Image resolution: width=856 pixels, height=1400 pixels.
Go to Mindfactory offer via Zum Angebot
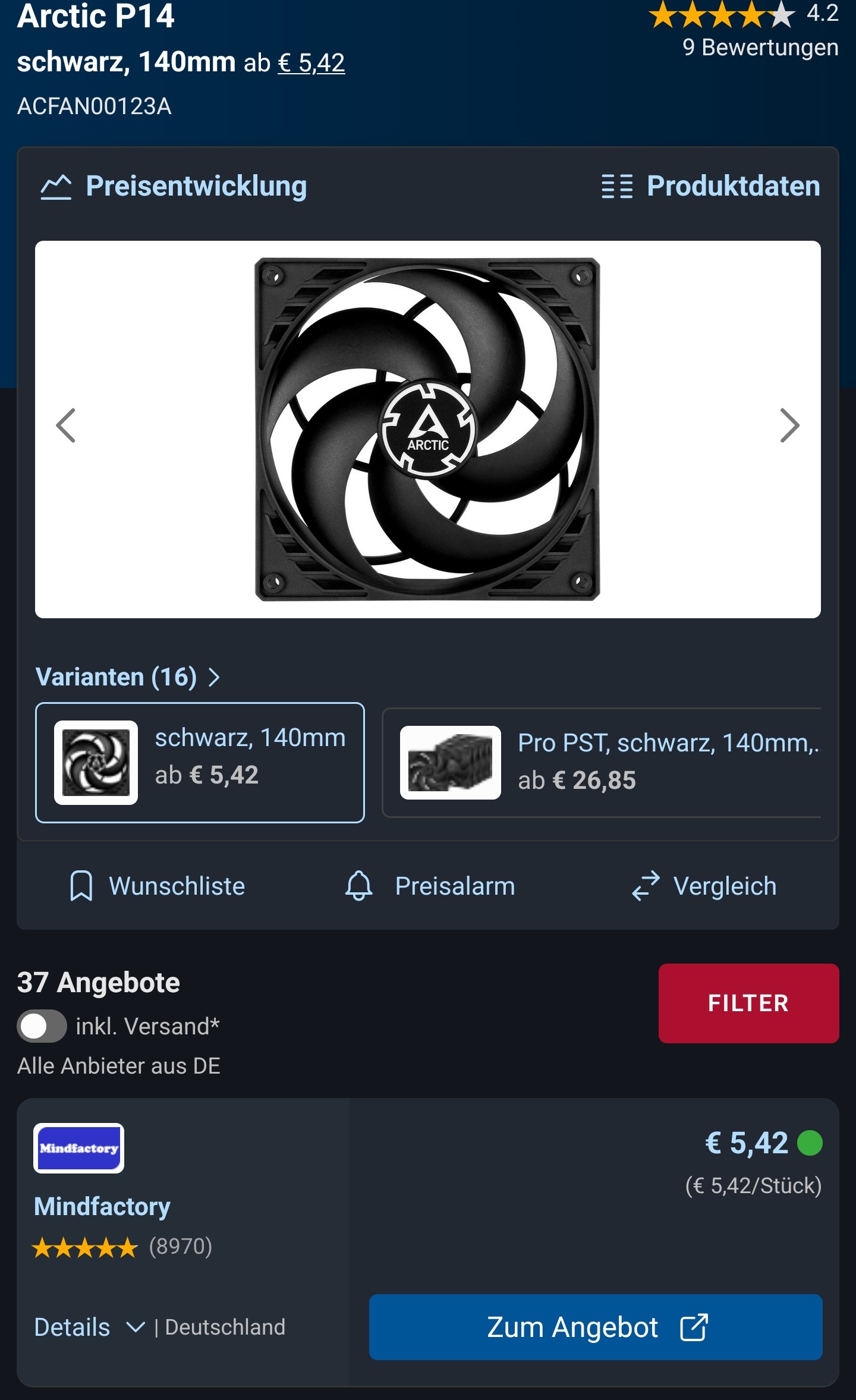coord(595,1327)
